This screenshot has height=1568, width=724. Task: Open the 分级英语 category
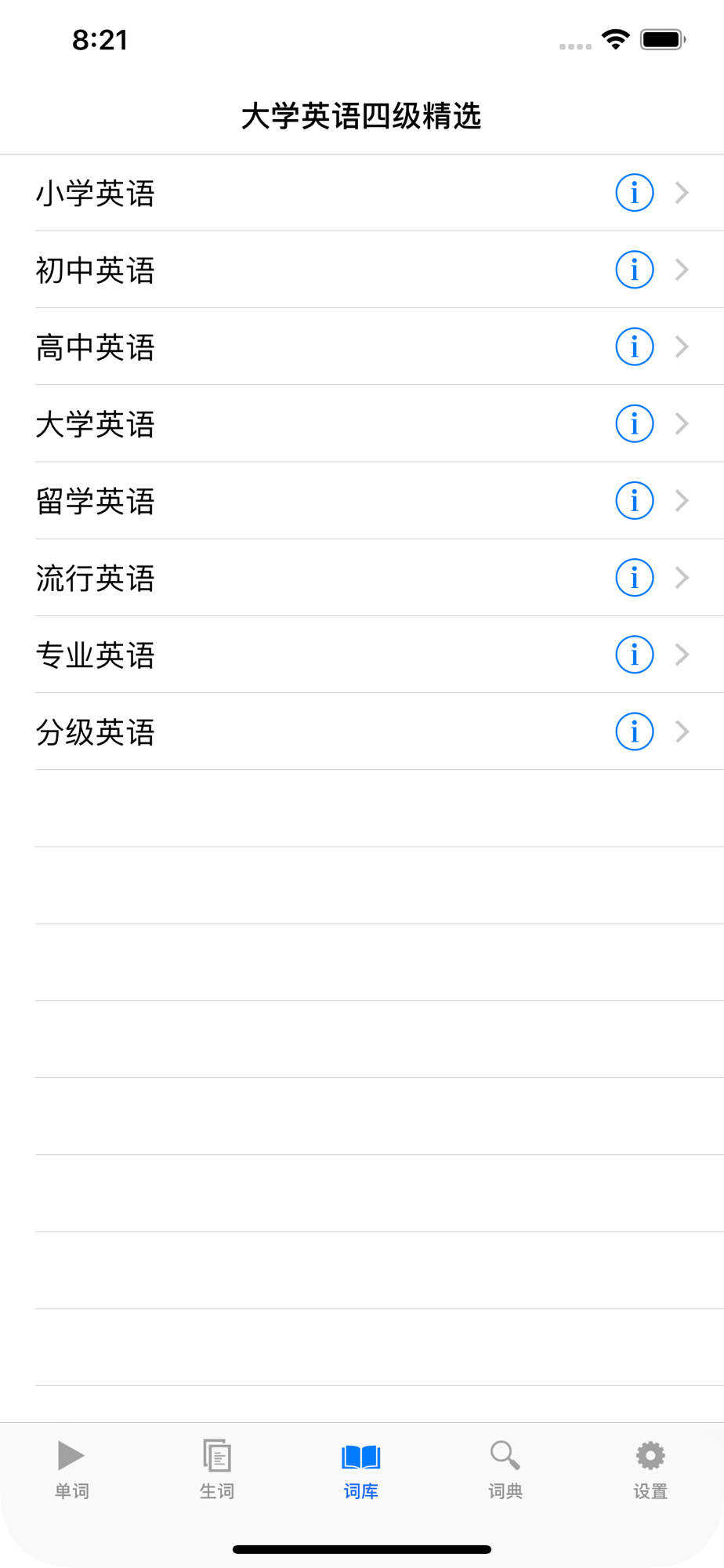click(x=362, y=731)
